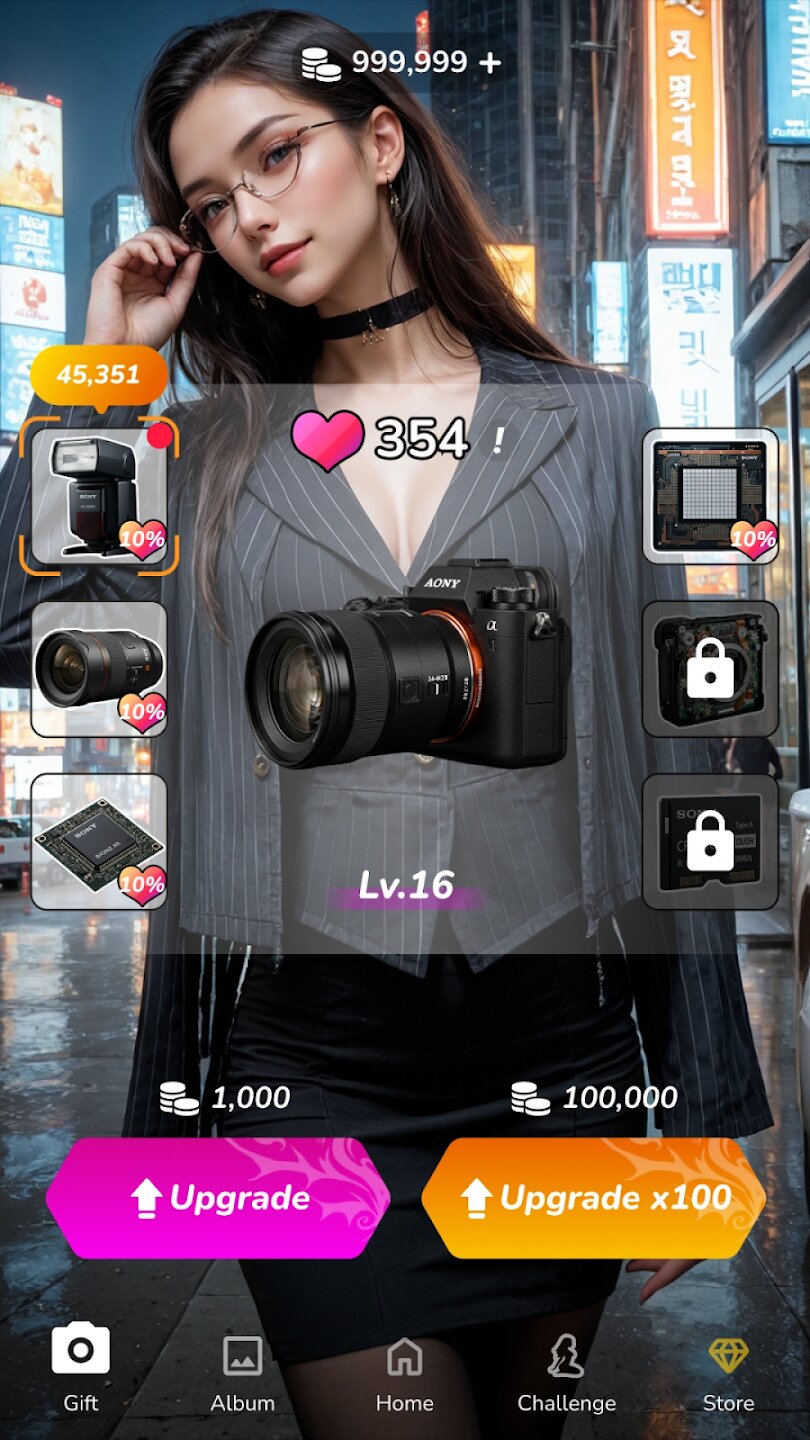The width and height of the screenshot is (810, 1440).
Task: Tap the locked memory card part
Action: (x=710, y=841)
